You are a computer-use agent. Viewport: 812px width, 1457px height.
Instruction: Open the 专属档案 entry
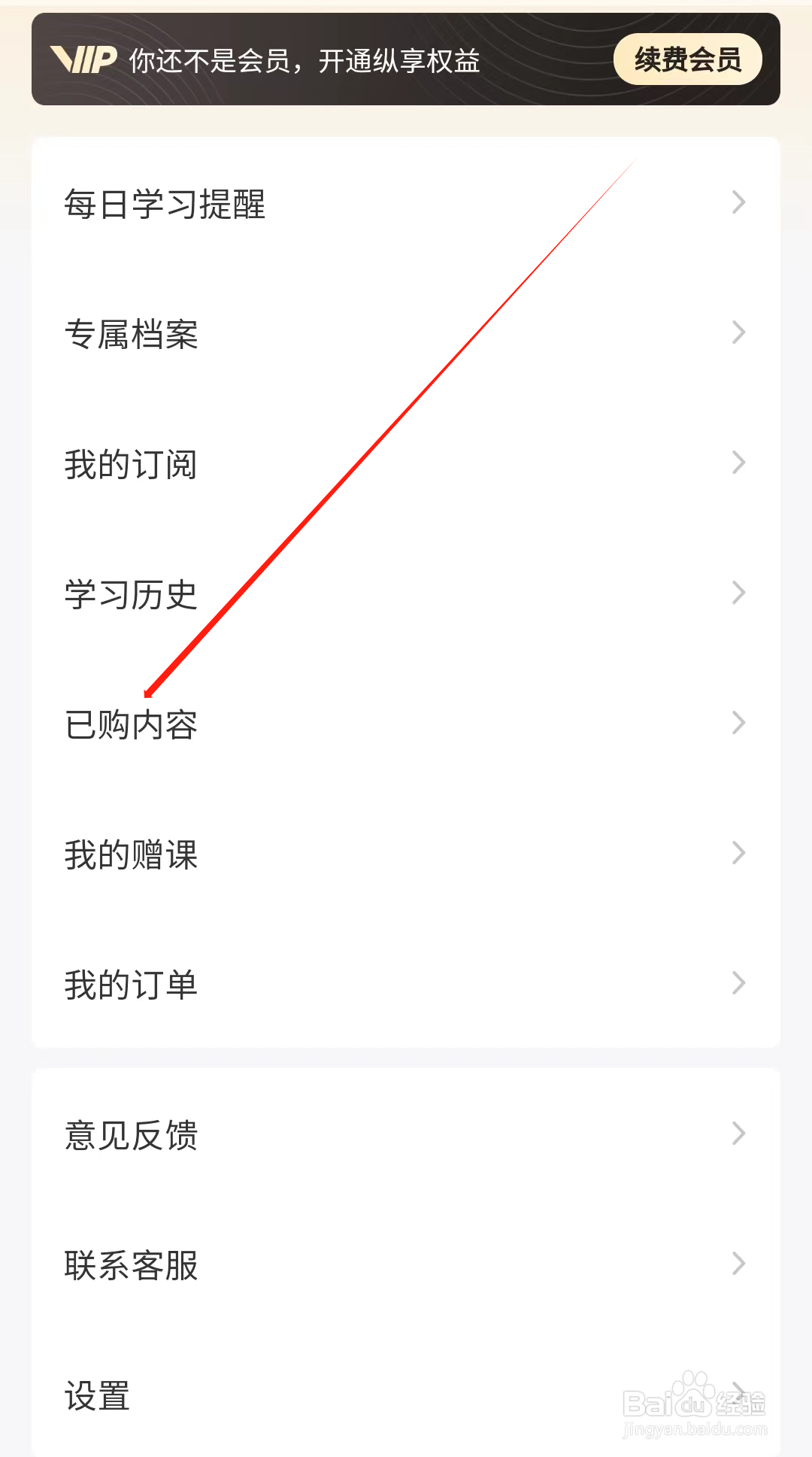coord(131,333)
